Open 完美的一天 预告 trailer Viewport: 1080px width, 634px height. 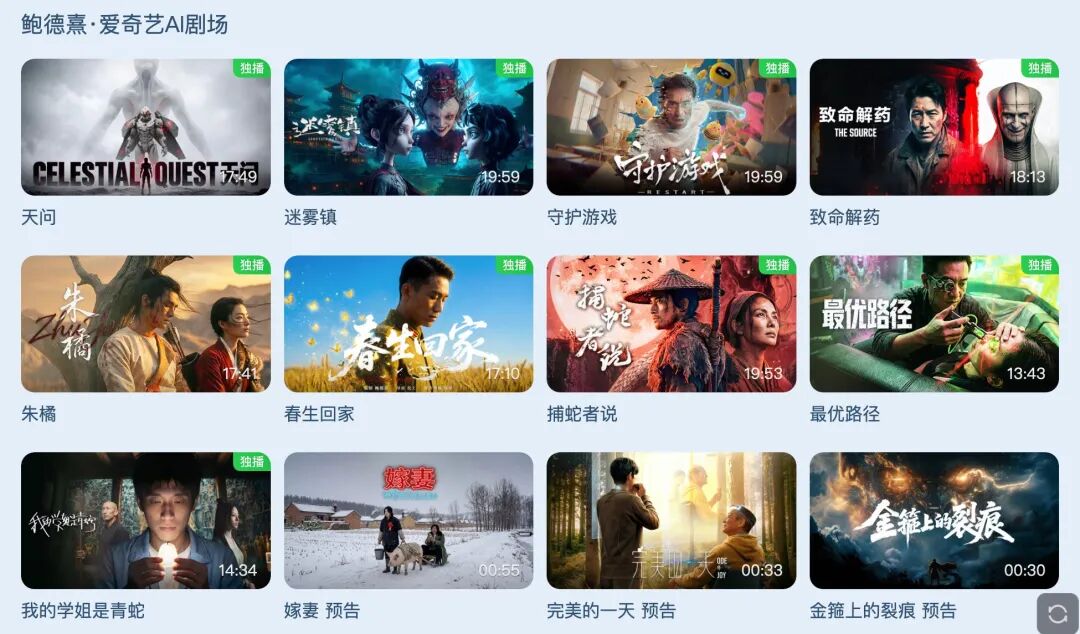click(671, 520)
